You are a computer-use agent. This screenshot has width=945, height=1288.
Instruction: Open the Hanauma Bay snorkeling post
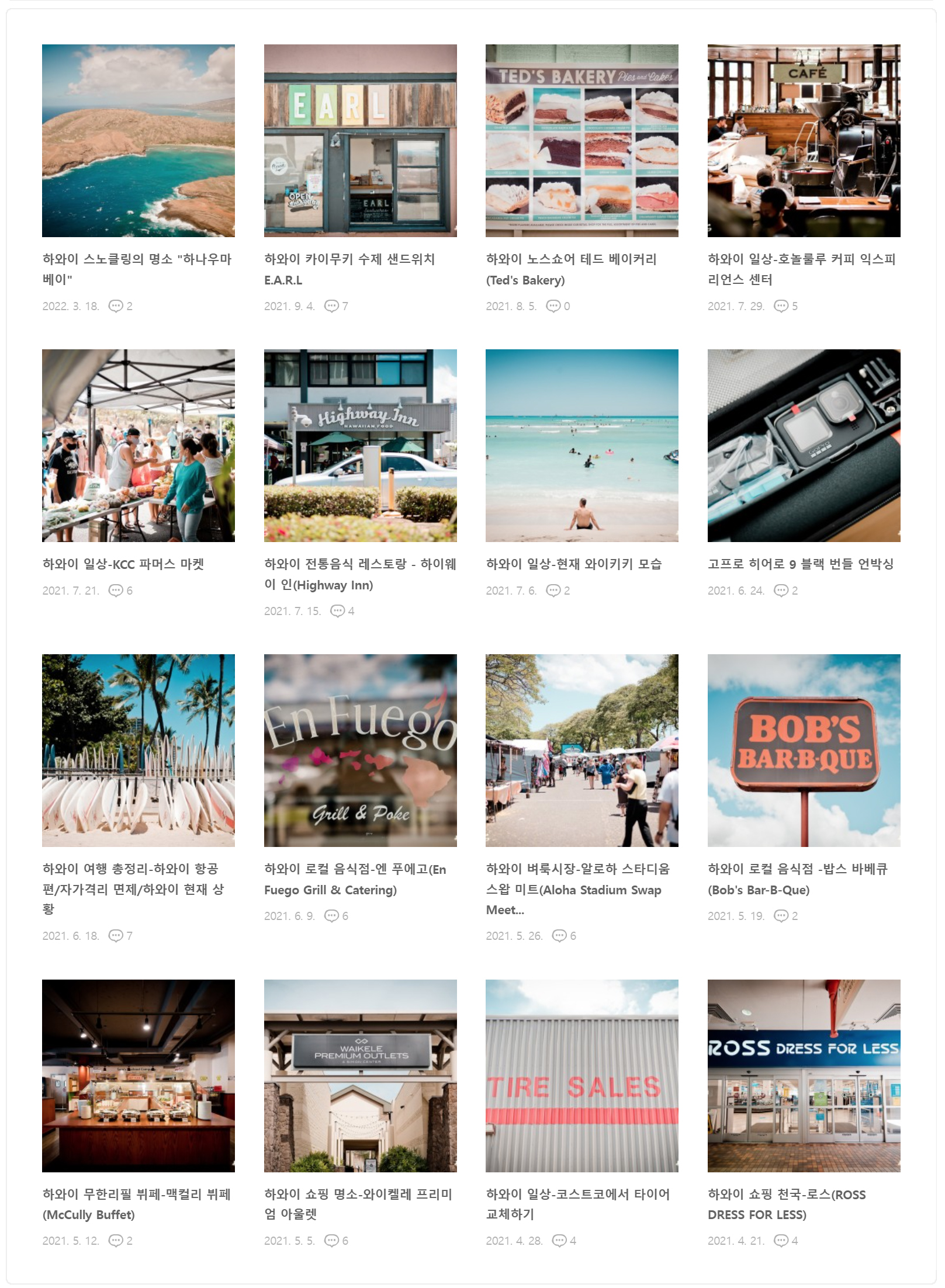[138, 141]
